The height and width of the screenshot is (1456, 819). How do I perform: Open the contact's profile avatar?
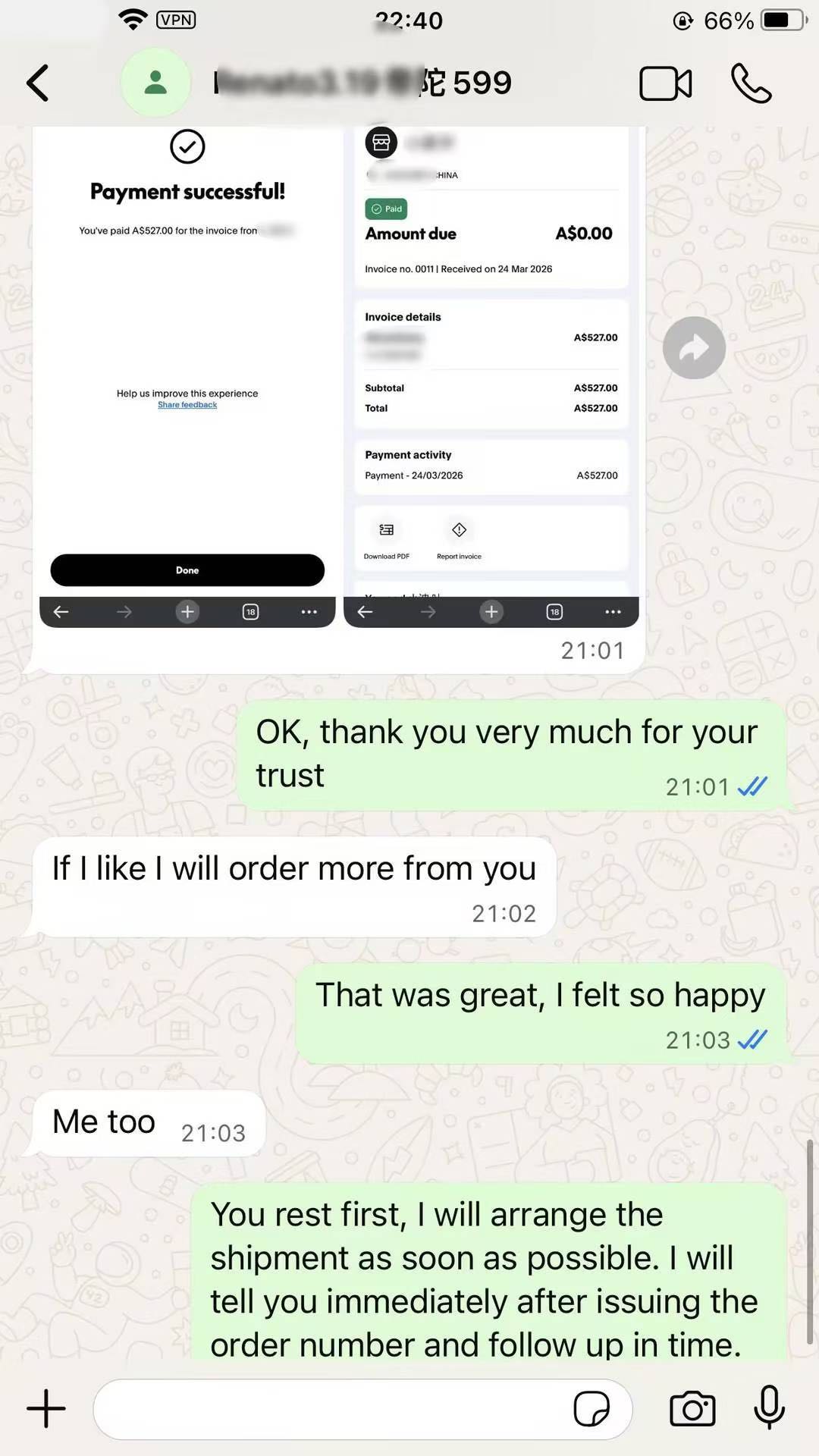155,83
